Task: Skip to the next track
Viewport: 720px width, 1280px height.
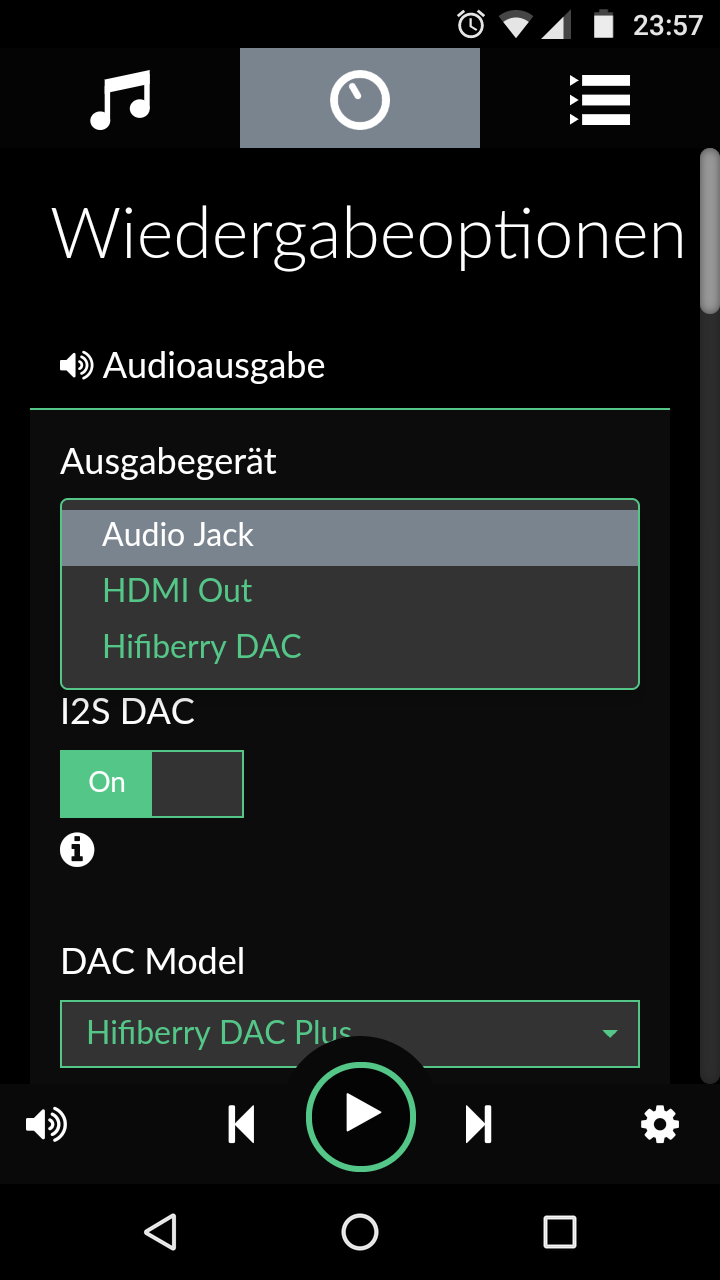Action: tap(479, 1125)
